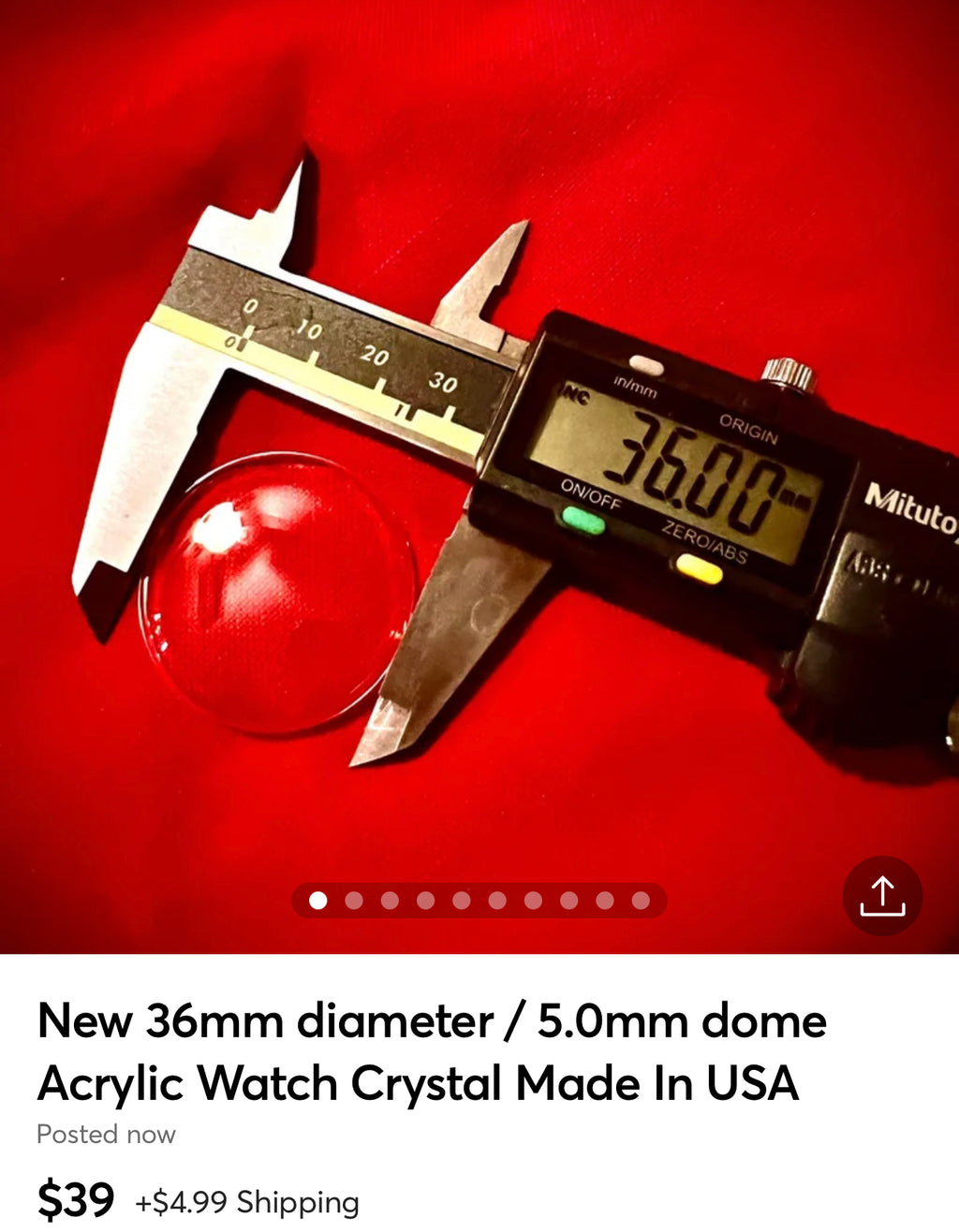Share this watch crystal listing
The image size is (959, 1232).
click(x=882, y=896)
